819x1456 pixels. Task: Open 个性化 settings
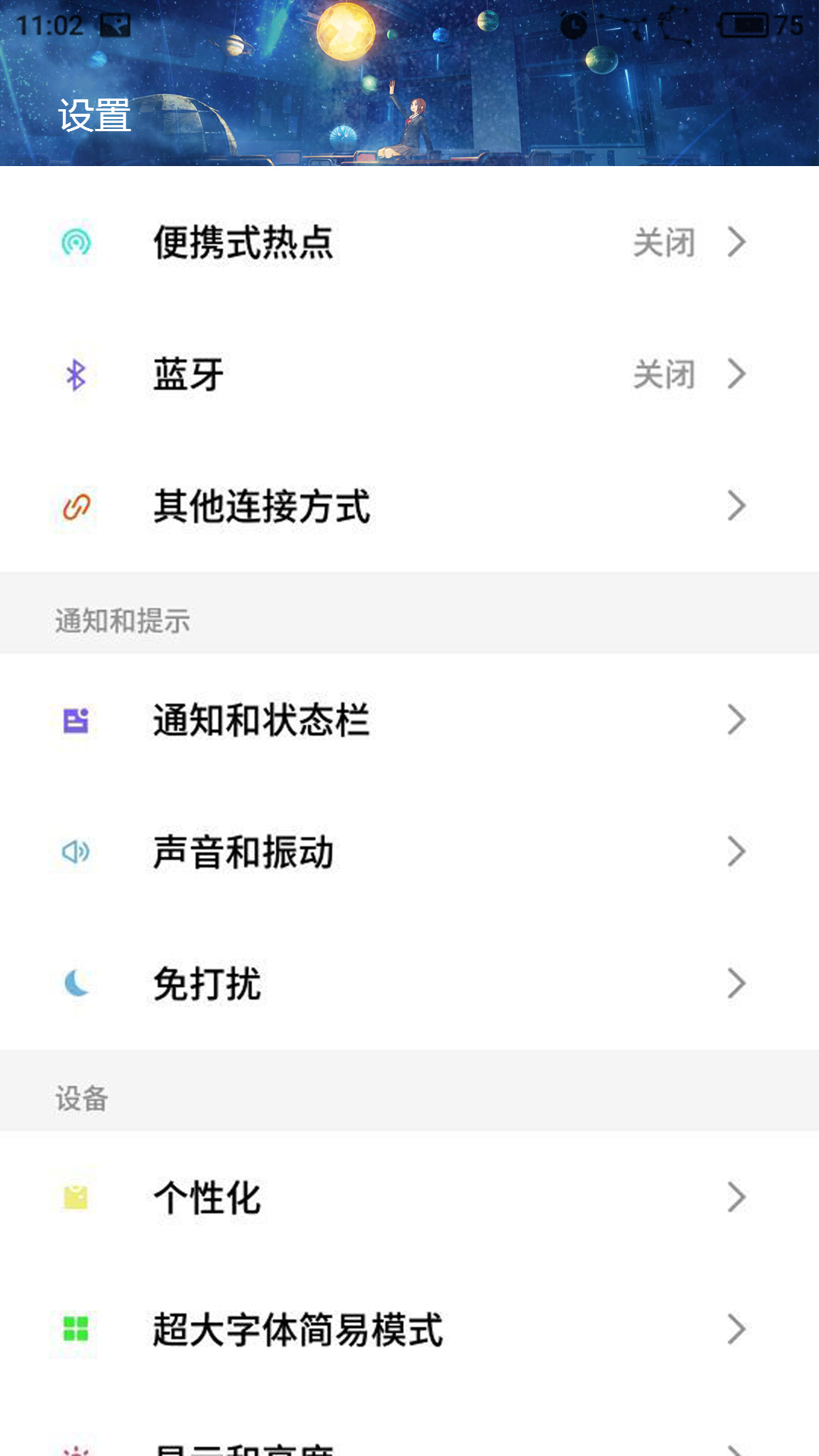pyautogui.click(x=409, y=1197)
